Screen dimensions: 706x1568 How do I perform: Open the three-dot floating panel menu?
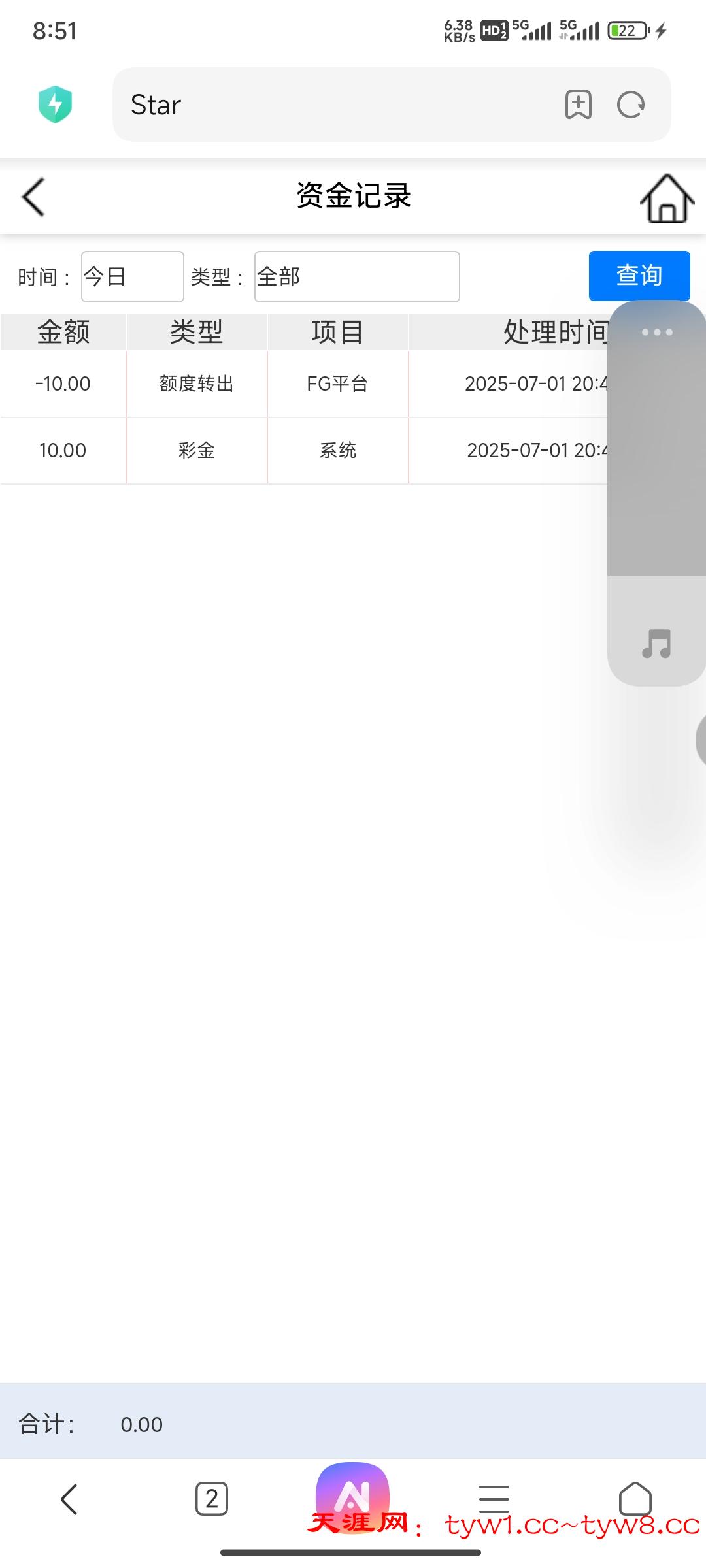click(656, 333)
